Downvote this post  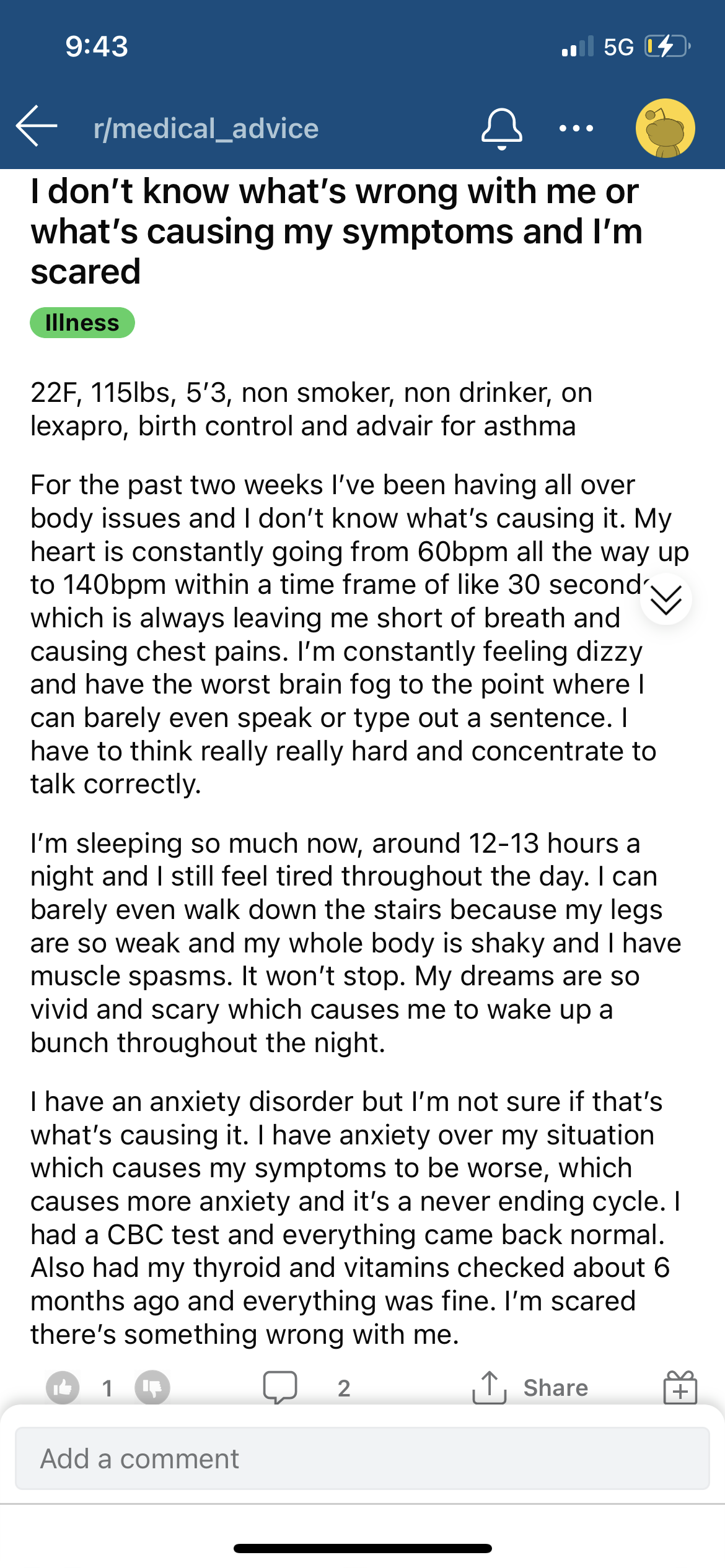[x=152, y=1387]
